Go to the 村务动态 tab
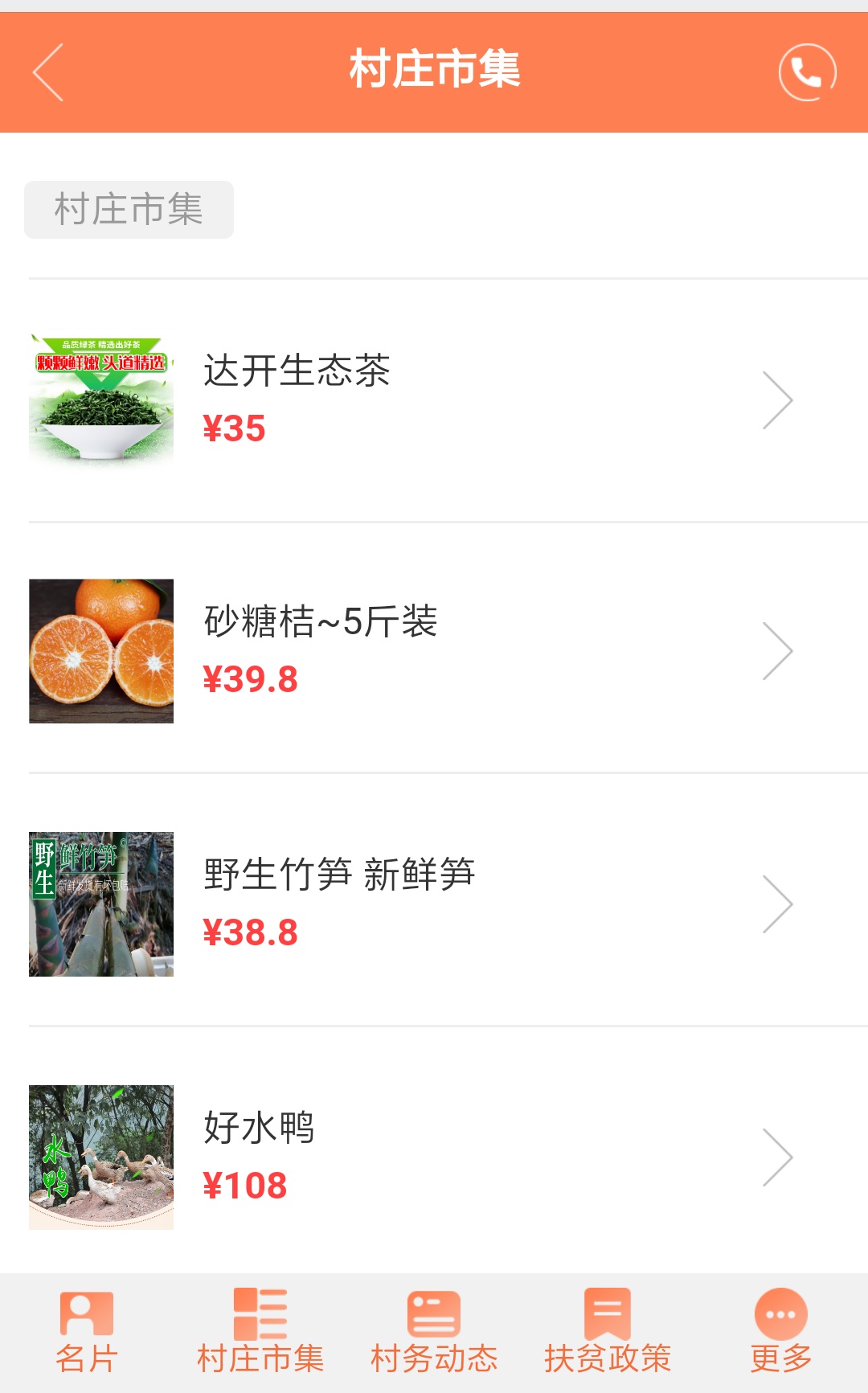 (434, 1333)
